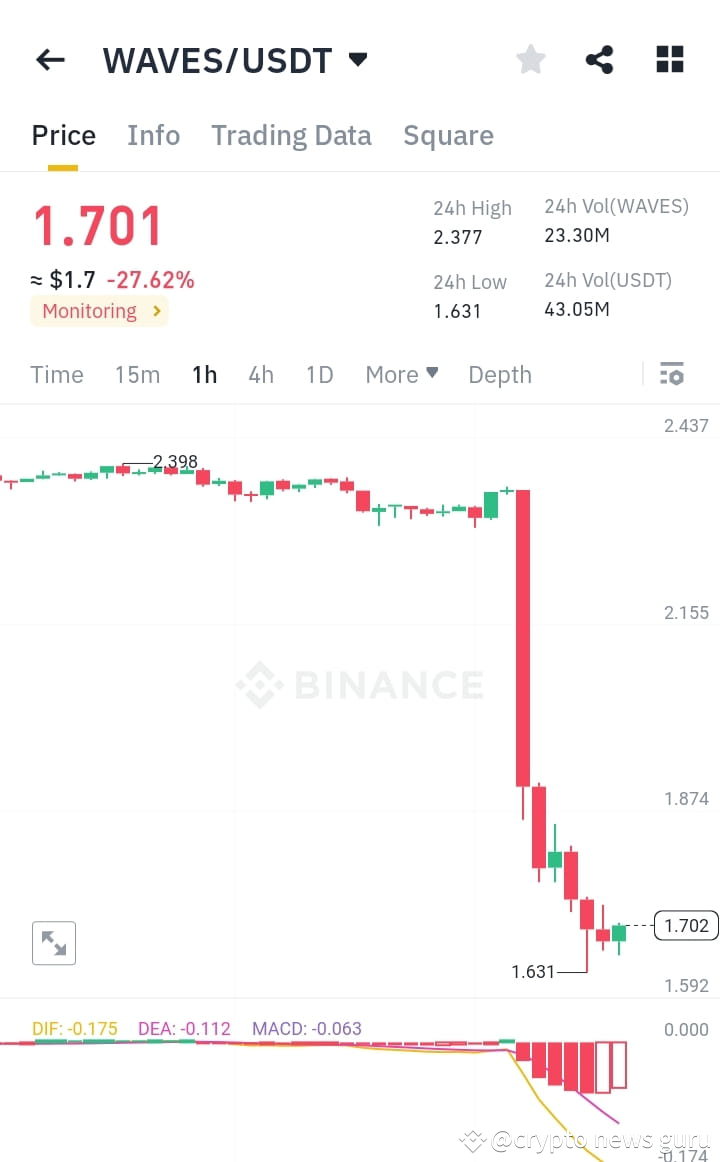Viewport: 720px width, 1162px height.
Task: Open the share options icon
Action: 599,59
